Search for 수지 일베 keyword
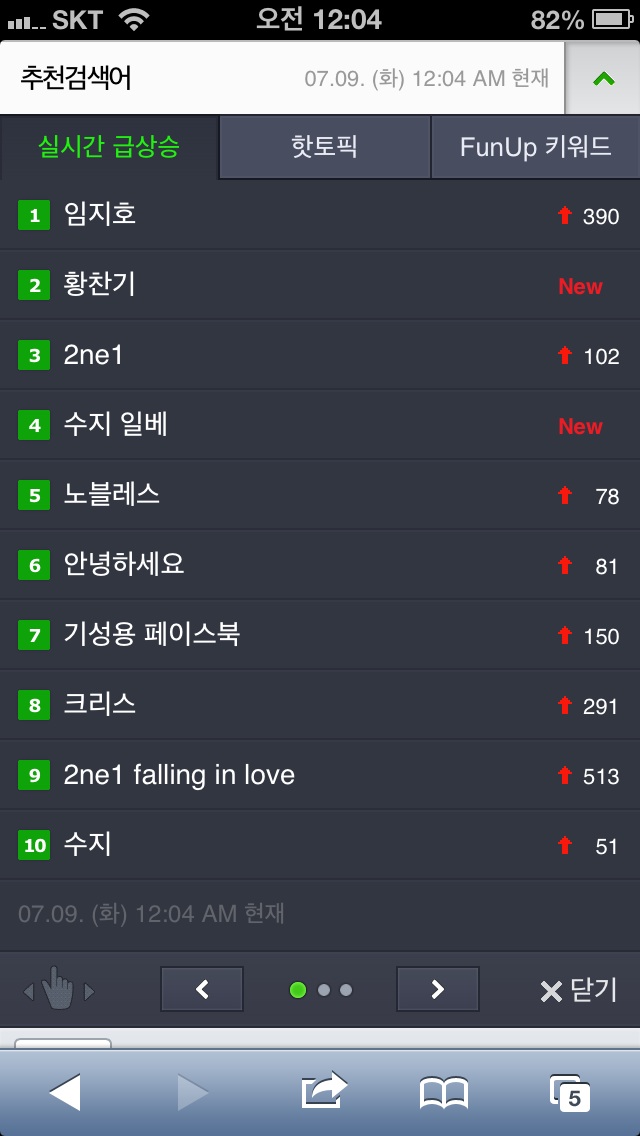 click(x=115, y=425)
